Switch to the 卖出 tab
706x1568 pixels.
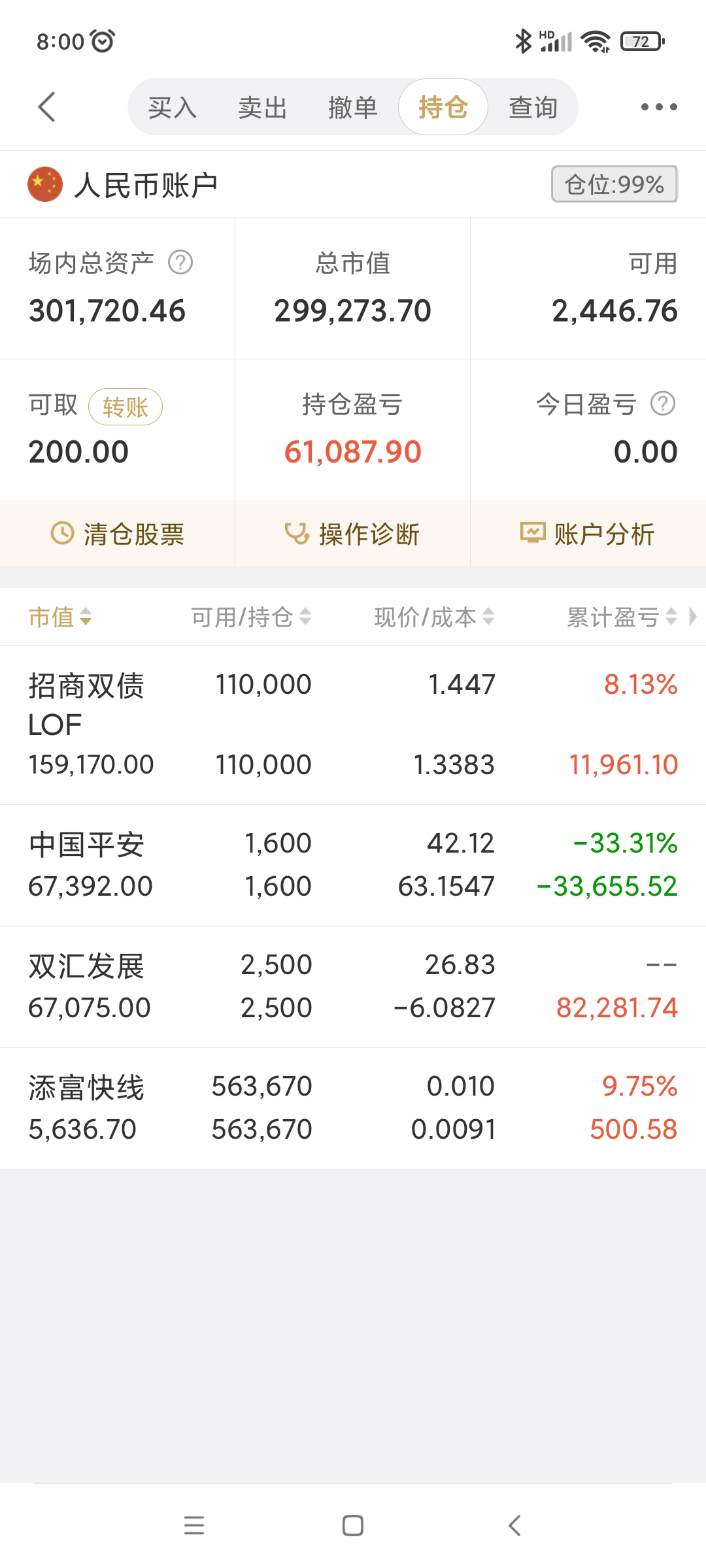262,107
